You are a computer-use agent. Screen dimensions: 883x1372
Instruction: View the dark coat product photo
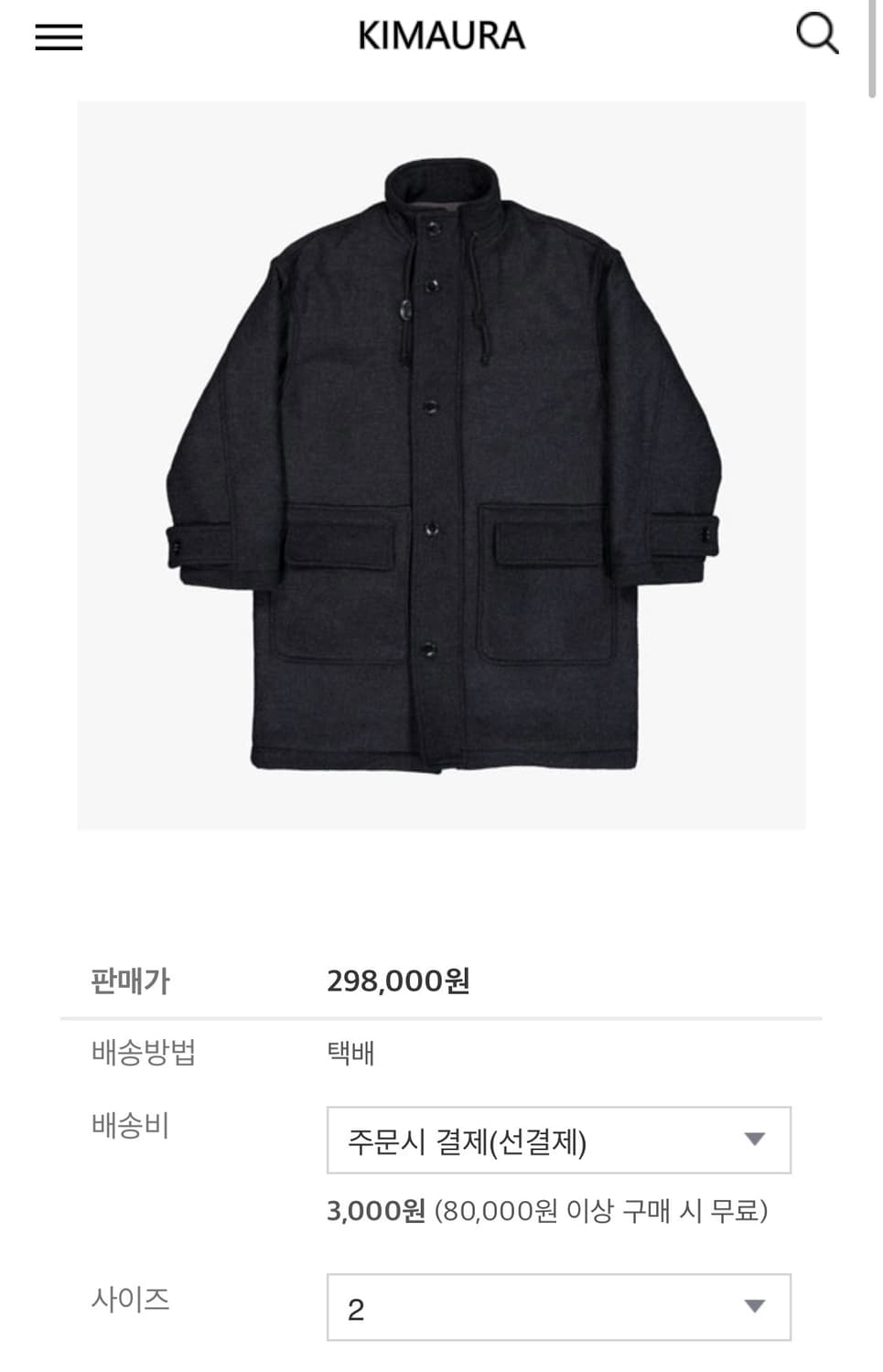441,466
